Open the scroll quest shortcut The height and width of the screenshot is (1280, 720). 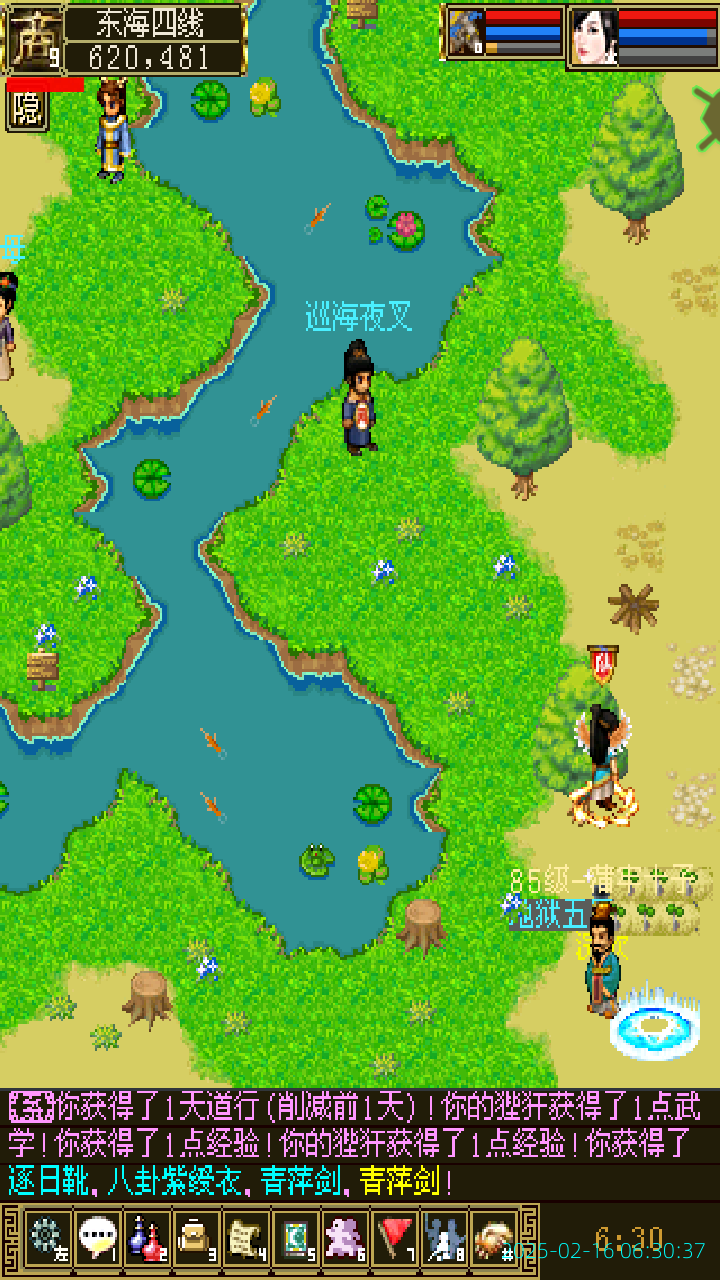click(x=246, y=1237)
